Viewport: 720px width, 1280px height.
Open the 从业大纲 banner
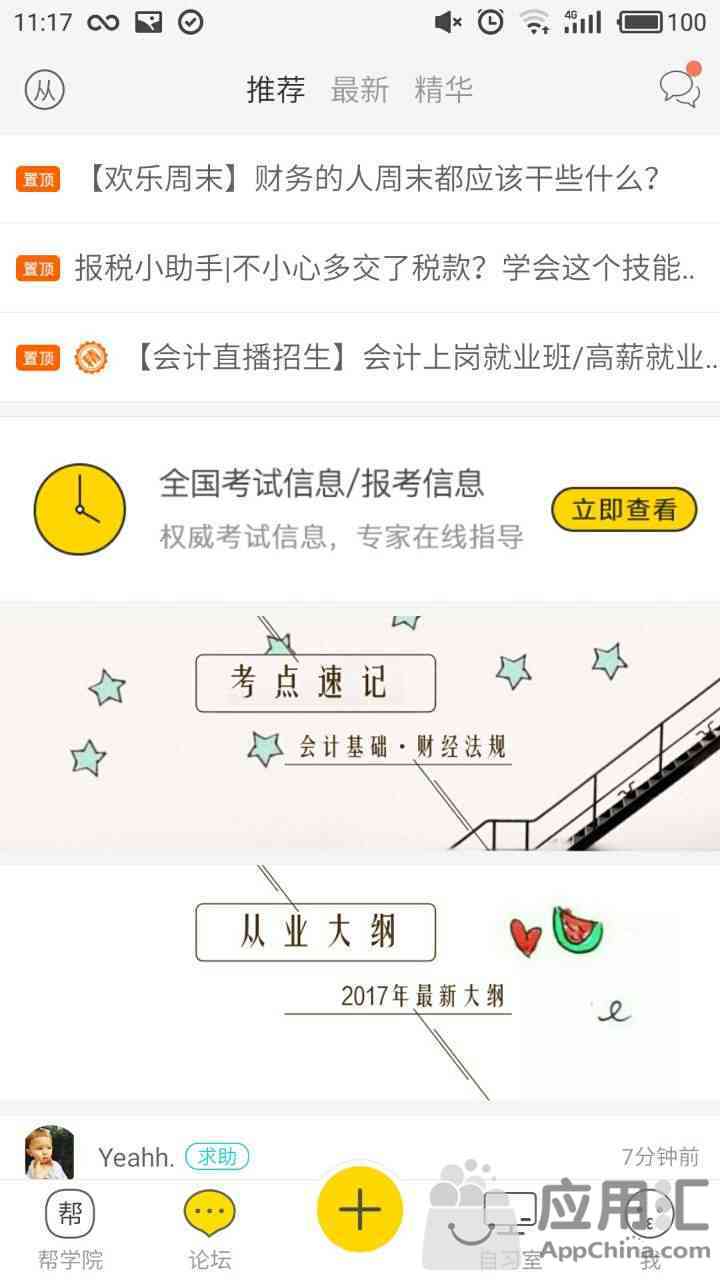(360, 982)
